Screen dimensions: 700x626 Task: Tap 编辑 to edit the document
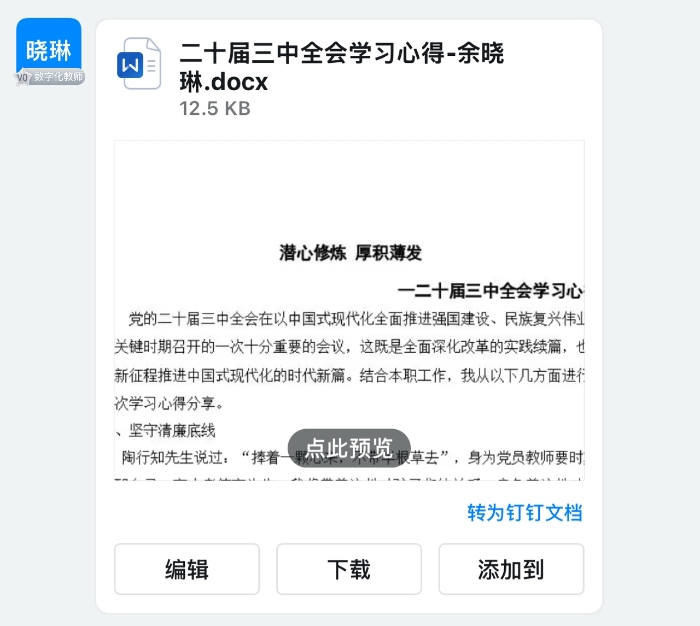coord(187,569)
